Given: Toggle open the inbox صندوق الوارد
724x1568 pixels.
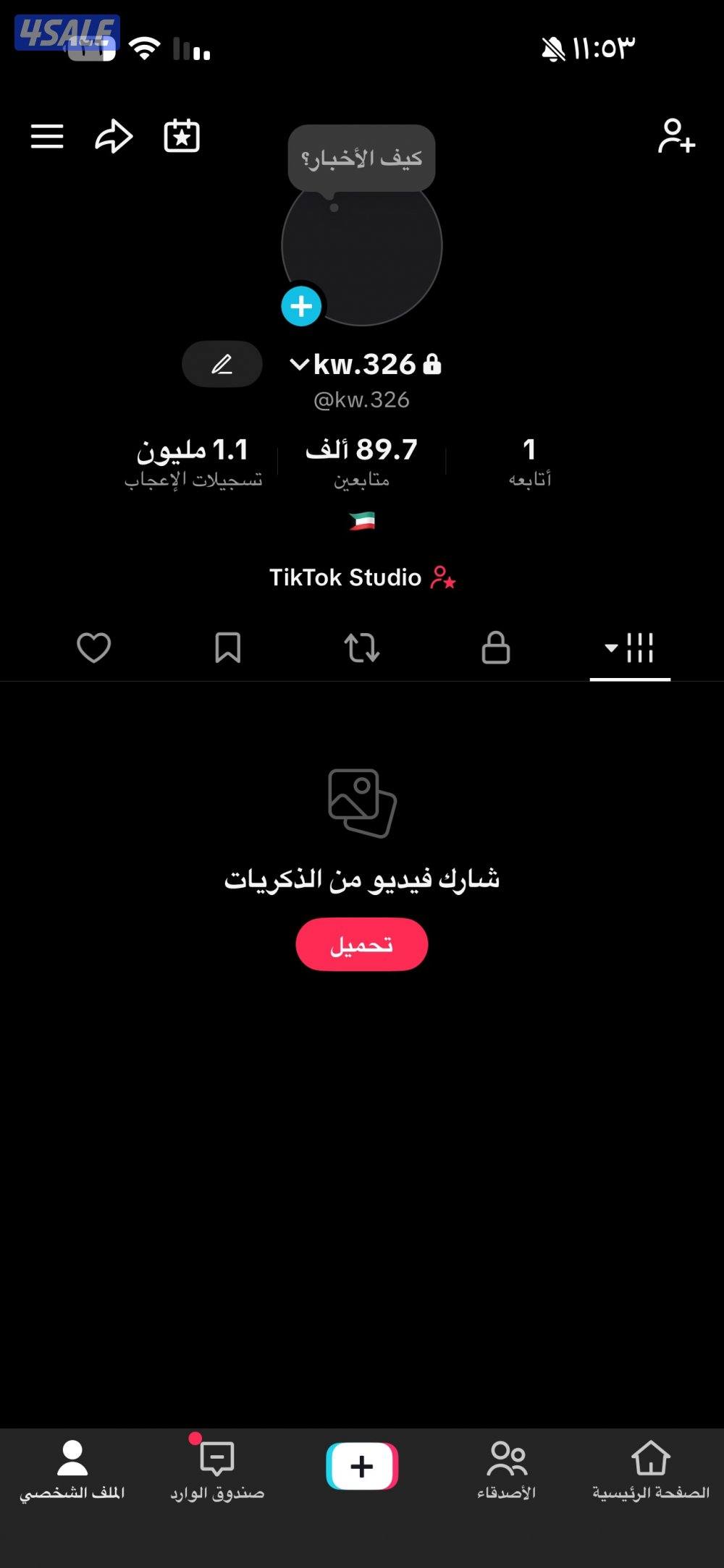Looking at the screenshot, I should coord(218,1470).
